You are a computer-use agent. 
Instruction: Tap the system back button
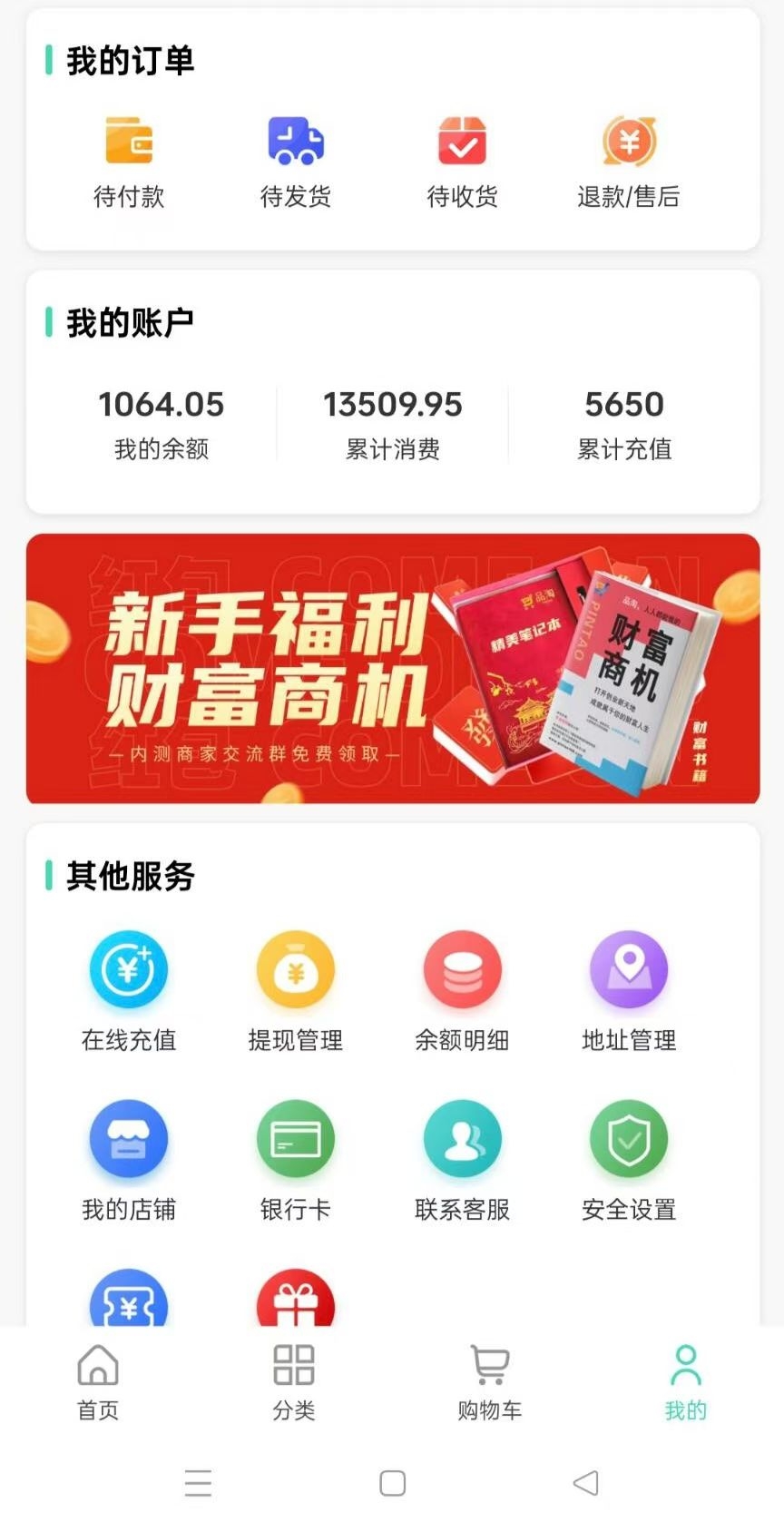[x=586, y=1483]
